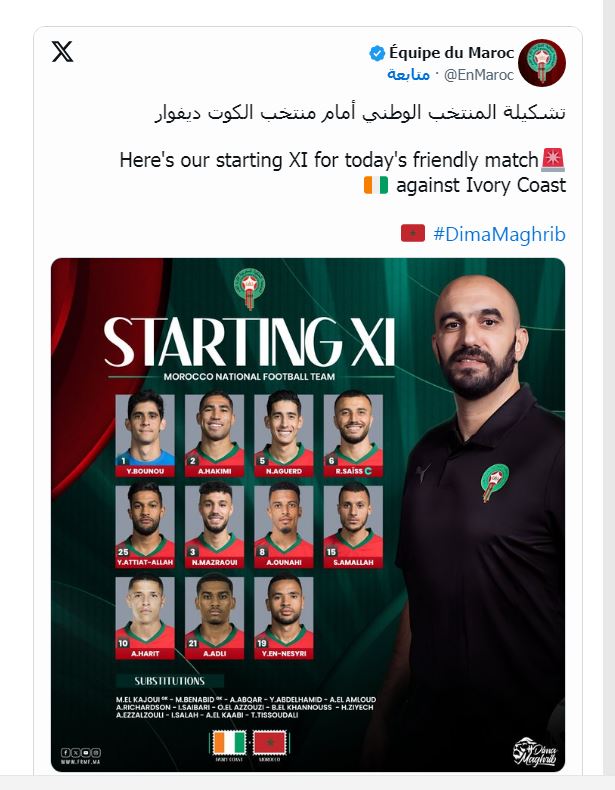Screen dimensions: 615x790
Task: Open the @EnMaroc handle link
Action: pyautogui.click(x=479, y=75)
